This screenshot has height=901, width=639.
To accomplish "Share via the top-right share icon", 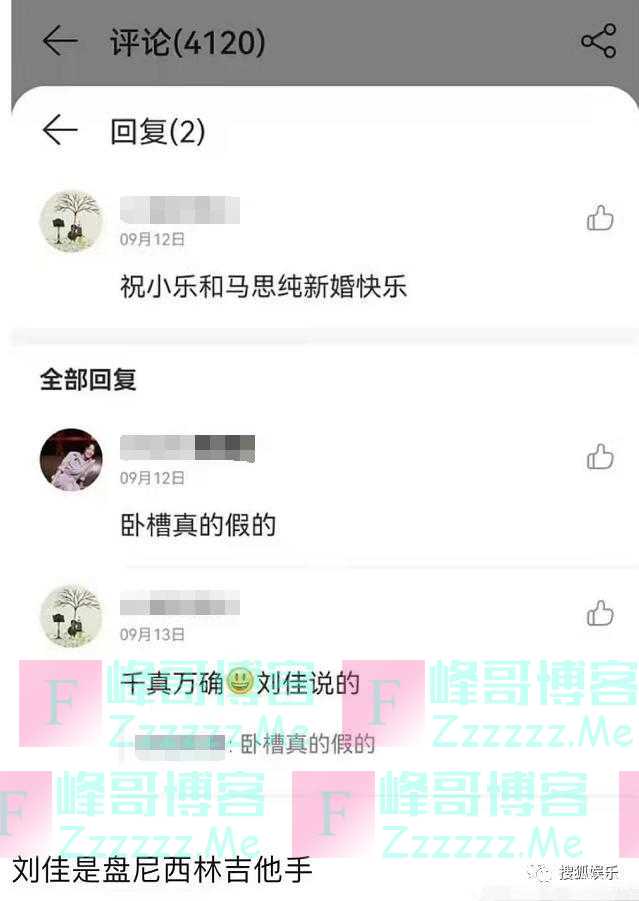I will [598, 41].
